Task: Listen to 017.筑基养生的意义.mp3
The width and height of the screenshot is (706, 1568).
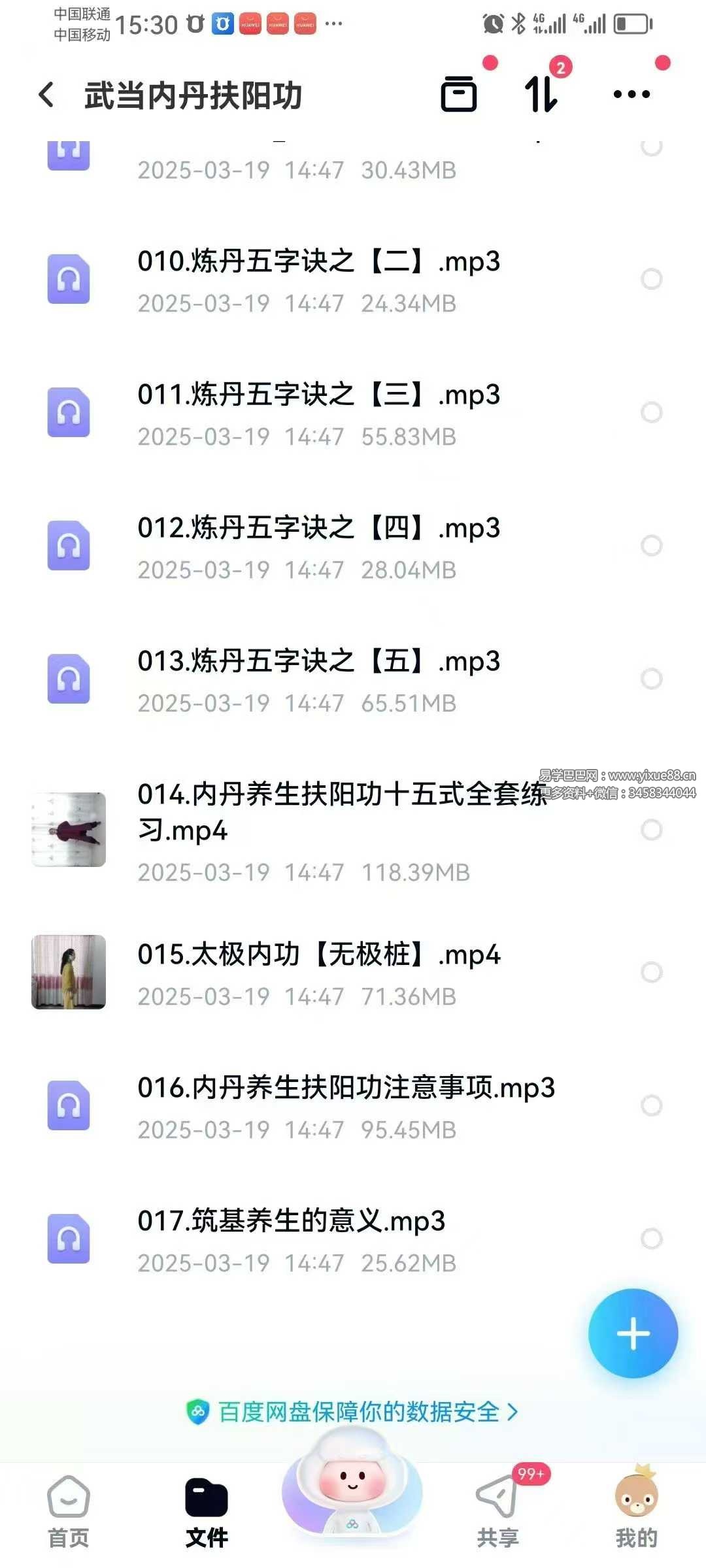Action: pyautogui.click(x=291, y=1221)
